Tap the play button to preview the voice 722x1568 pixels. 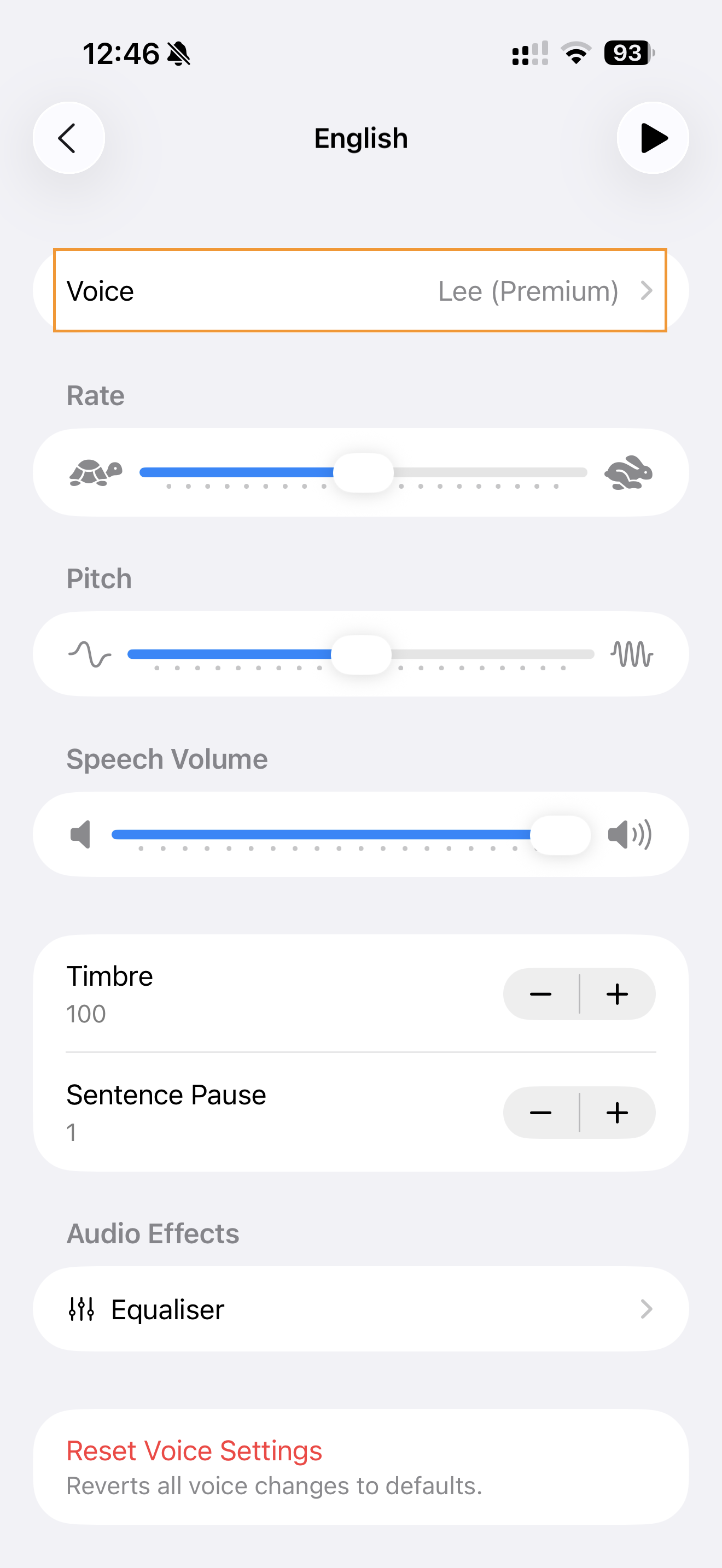[652, 138]
